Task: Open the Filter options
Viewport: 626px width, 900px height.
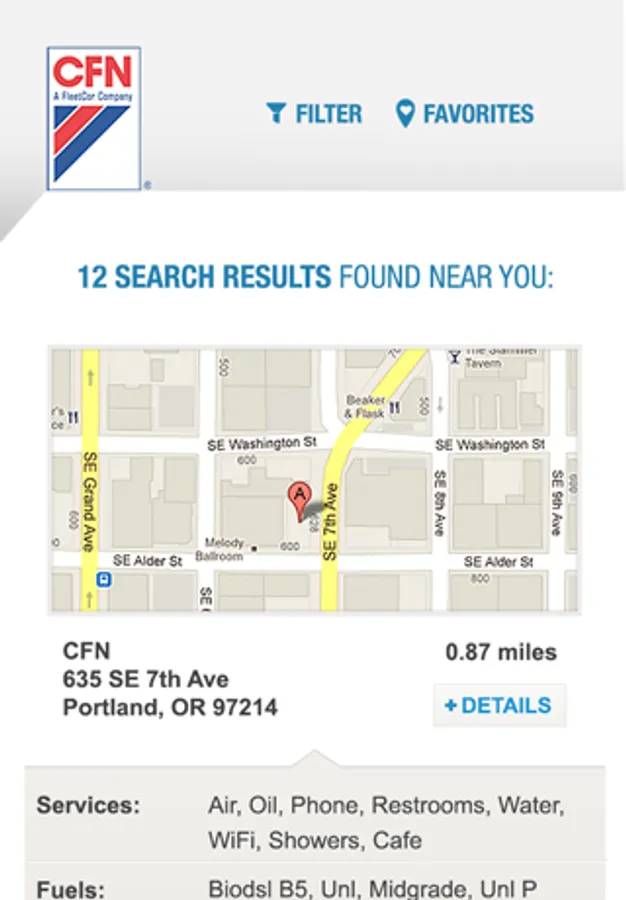Action: tap(314, 114)
